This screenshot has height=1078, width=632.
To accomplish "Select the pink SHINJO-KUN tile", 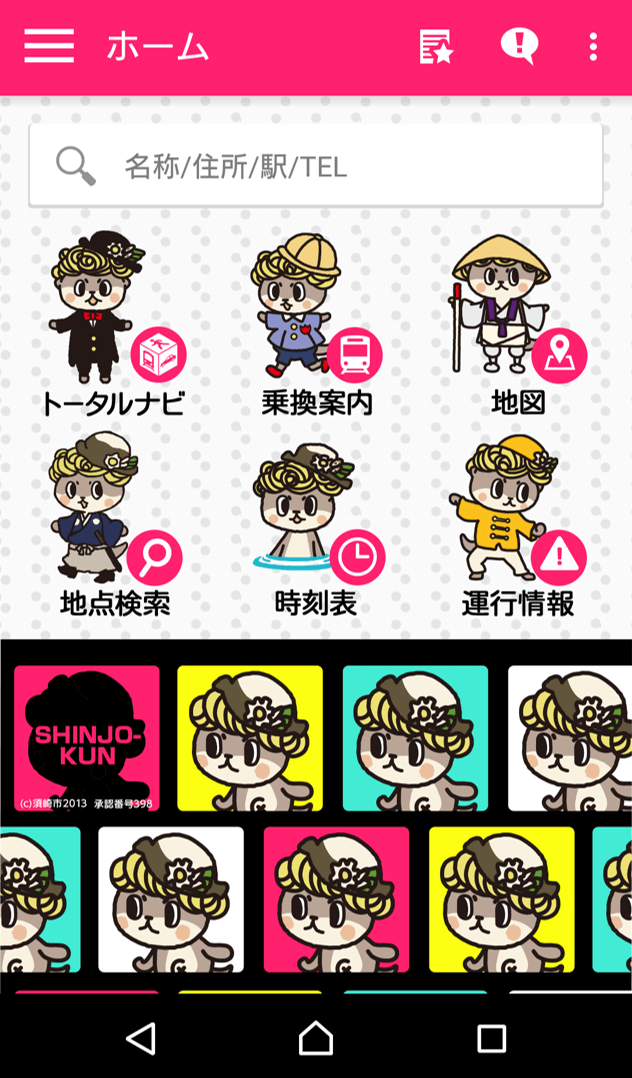I will tap(87, 738).
